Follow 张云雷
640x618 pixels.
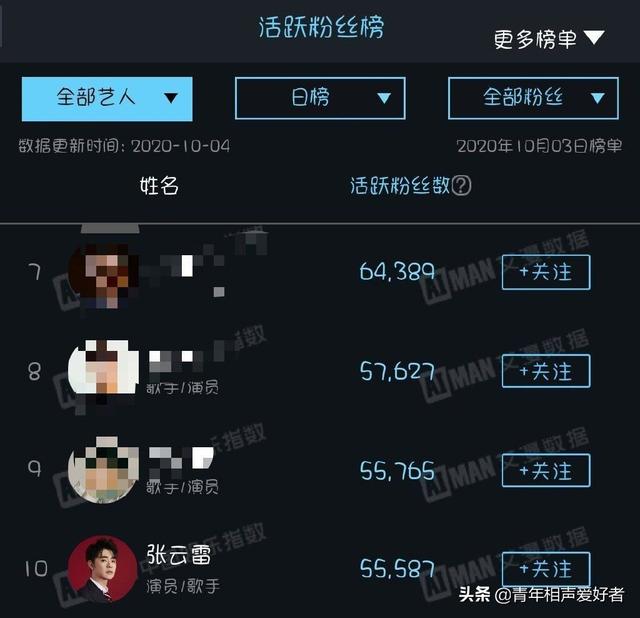[546, 568]
